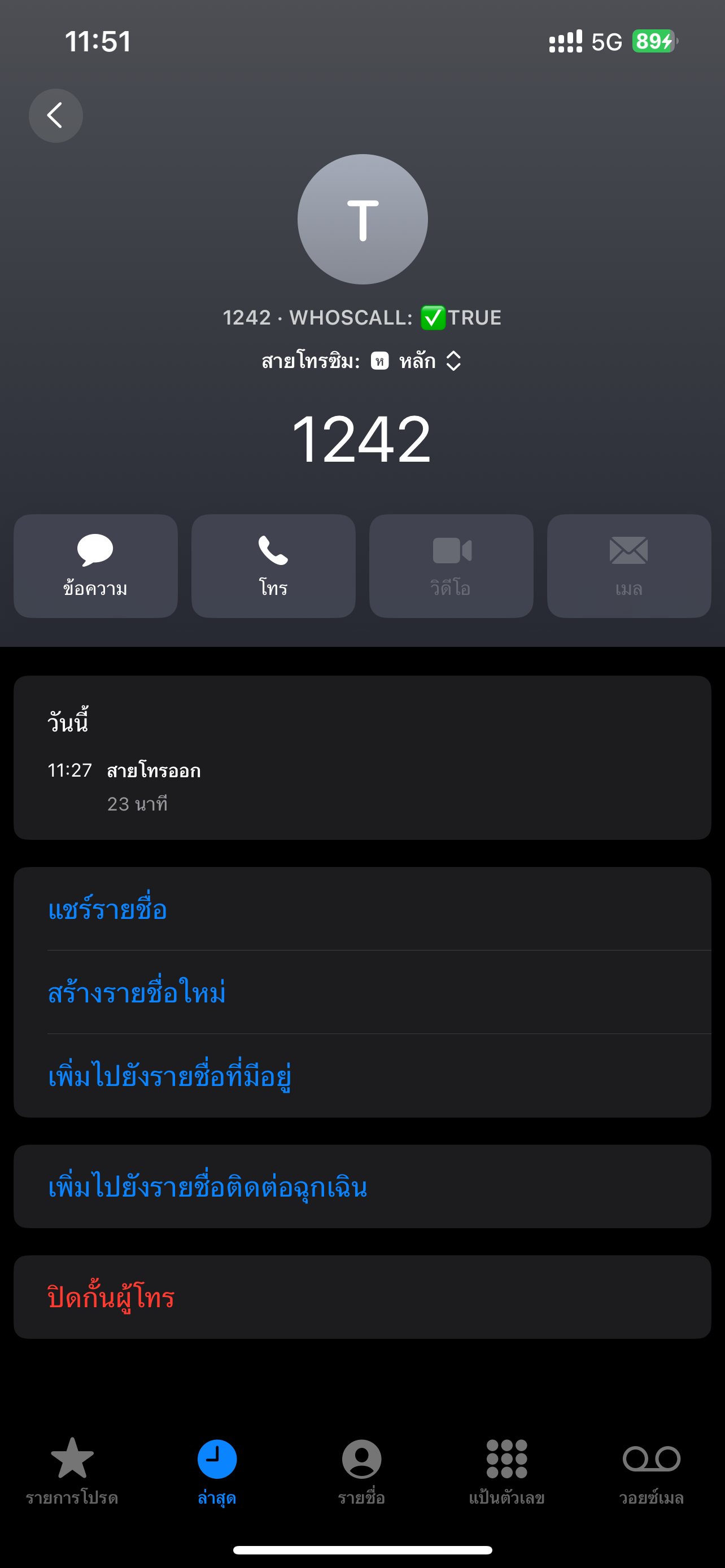Image resolution: width=725 pixels, height=1568 pixels.
Task: Tap แชร์รายชื่อ to share contact
Action: pos(362,909)
